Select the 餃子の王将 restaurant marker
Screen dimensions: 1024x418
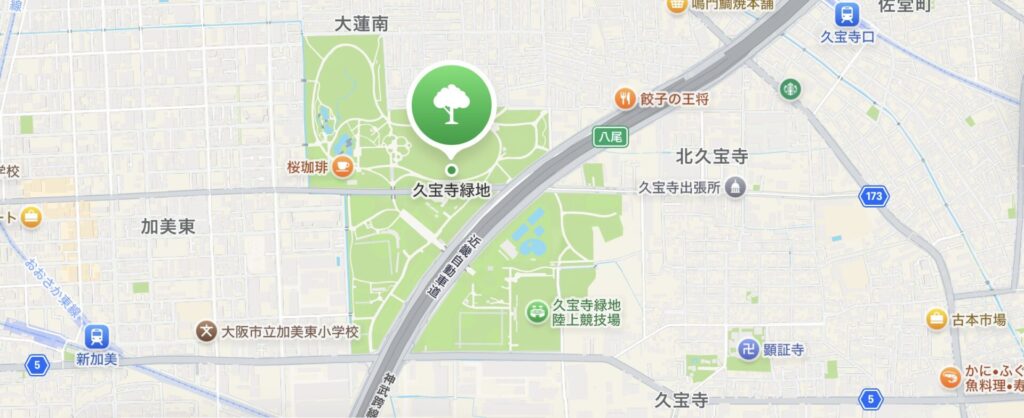(x=625, y=98)
